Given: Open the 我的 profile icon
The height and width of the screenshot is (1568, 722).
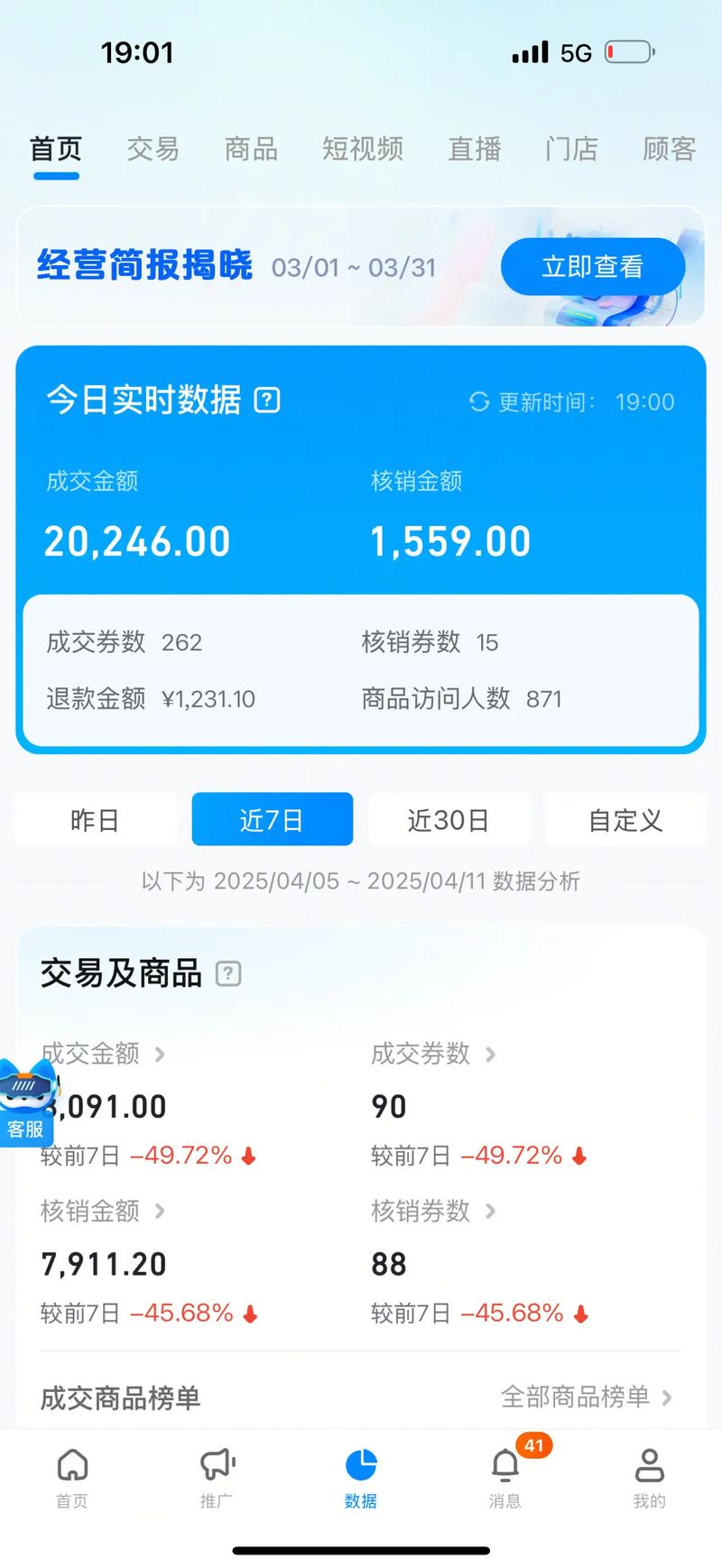Looking at the screenshot, I should coord(650,1468).
